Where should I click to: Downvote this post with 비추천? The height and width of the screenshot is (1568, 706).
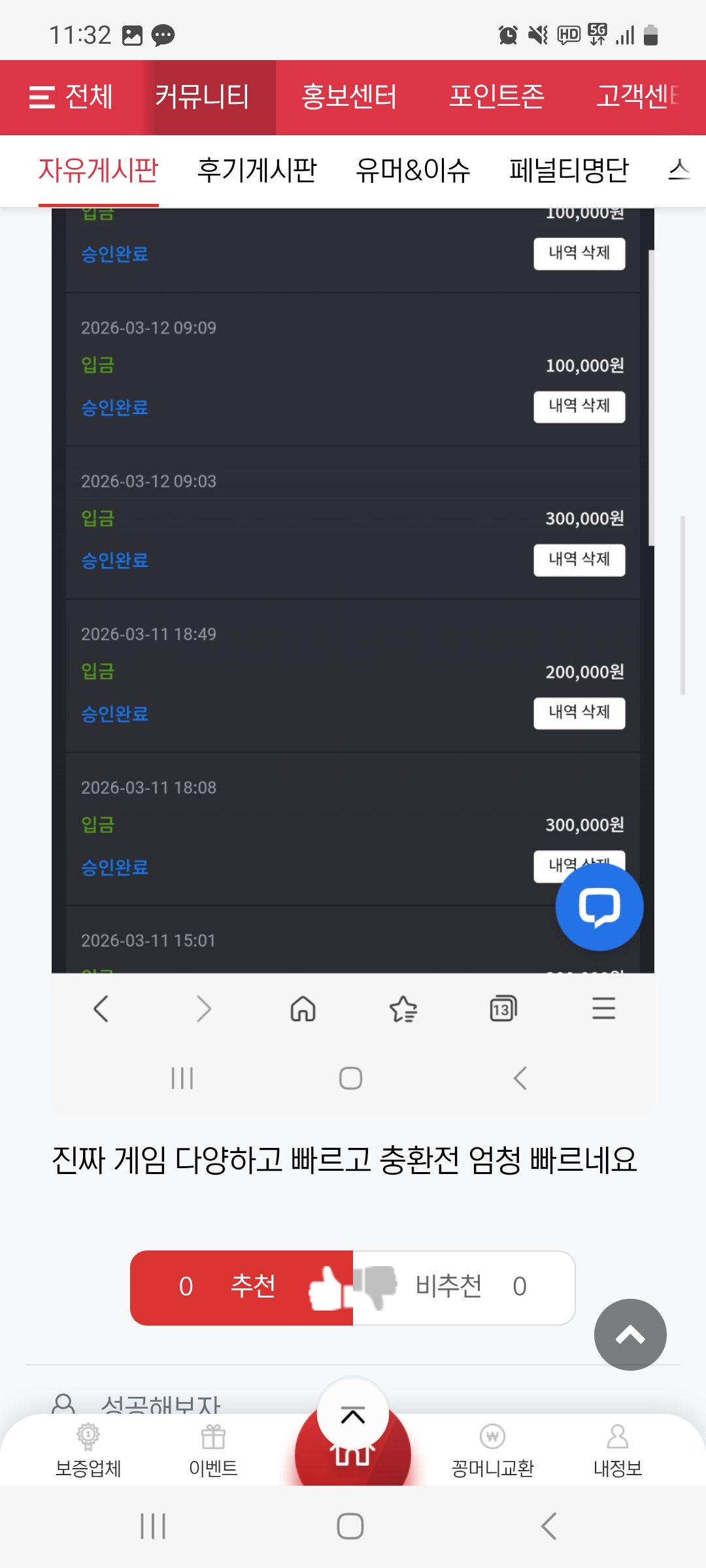coord(464,1287)
